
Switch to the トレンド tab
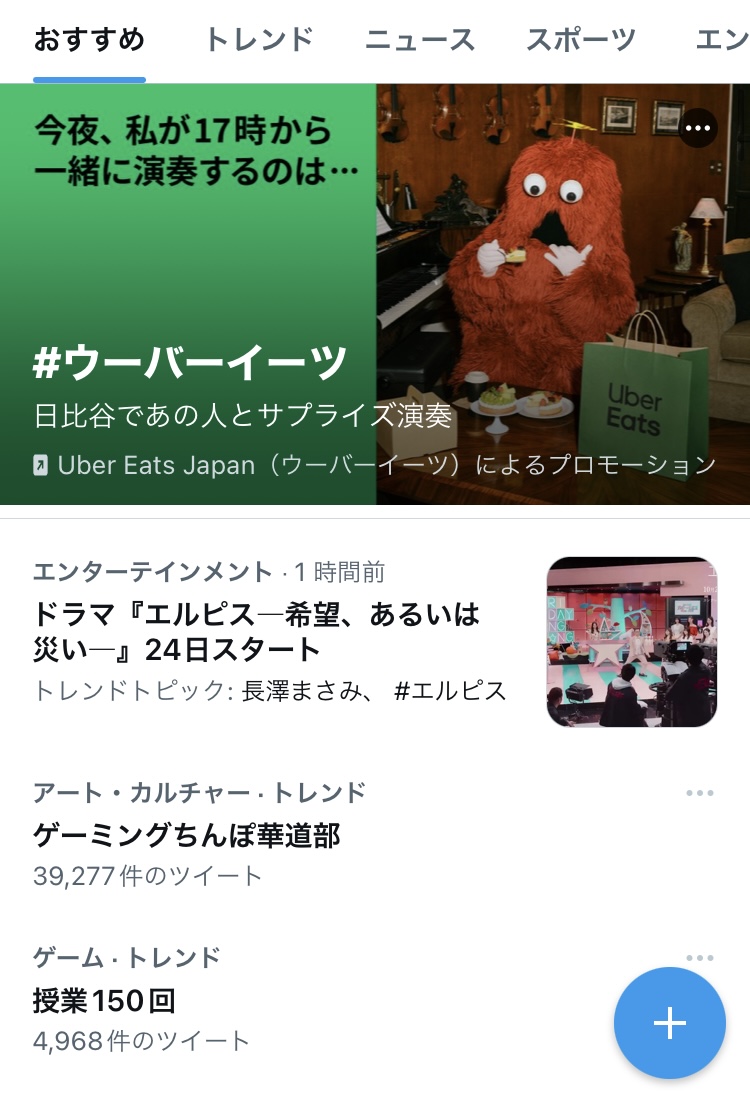(x=259, y=40)
